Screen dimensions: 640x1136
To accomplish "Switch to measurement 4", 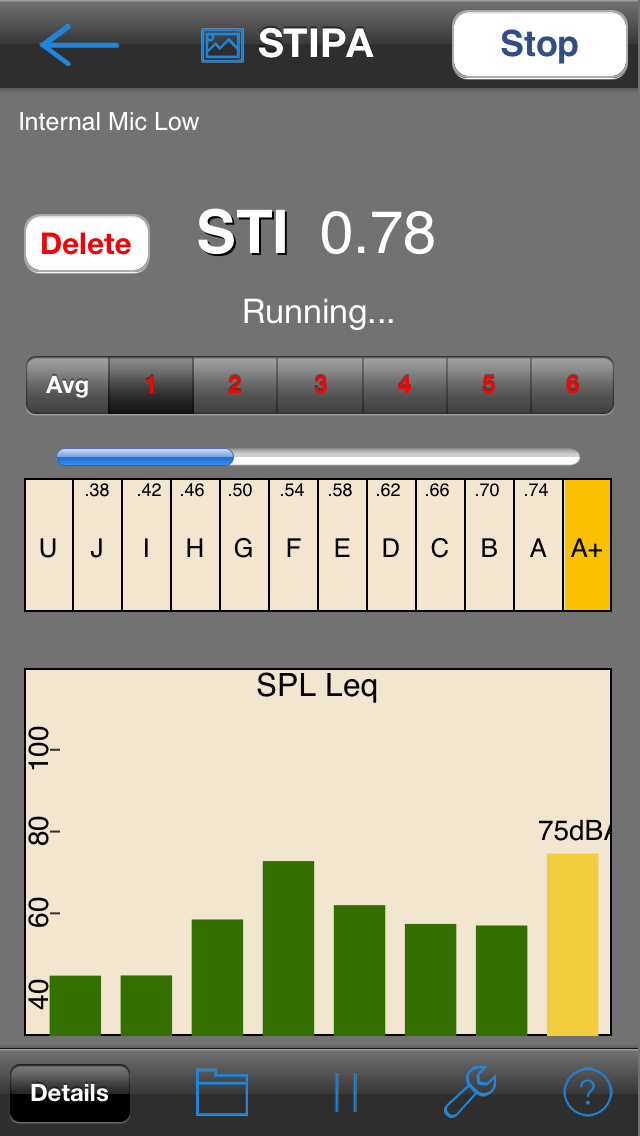I will click(x=404, y=385).
